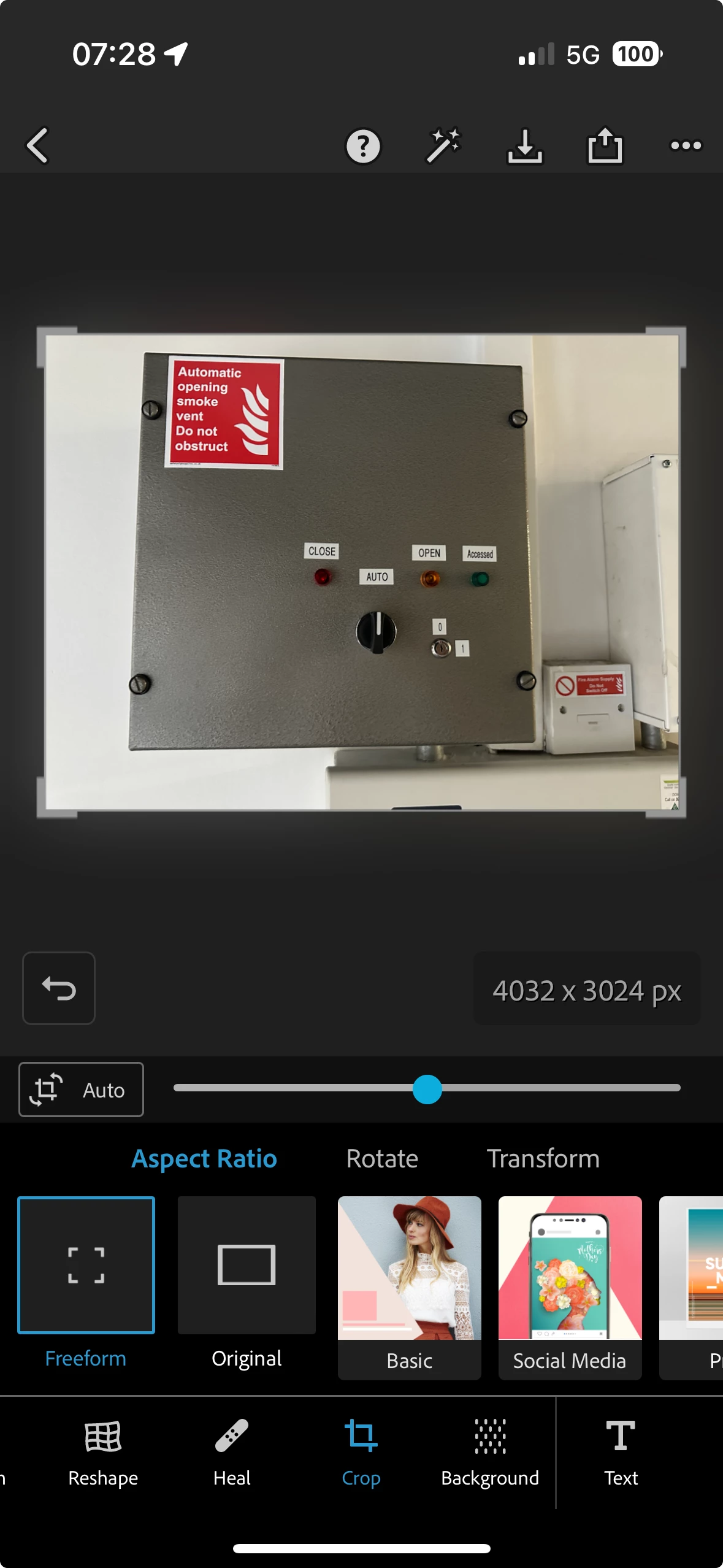
Task: Choose the Freeform crop option
Action: pyautogui.click(x=86, y=1266)
